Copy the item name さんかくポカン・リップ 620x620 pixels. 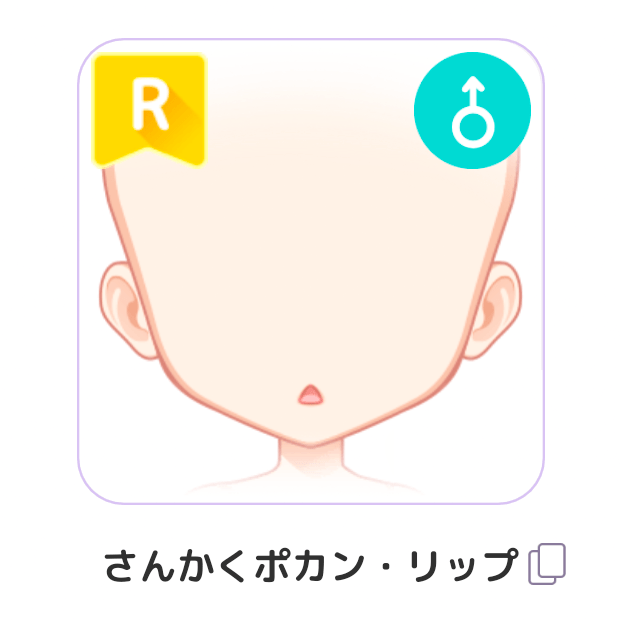coord(547,565)
